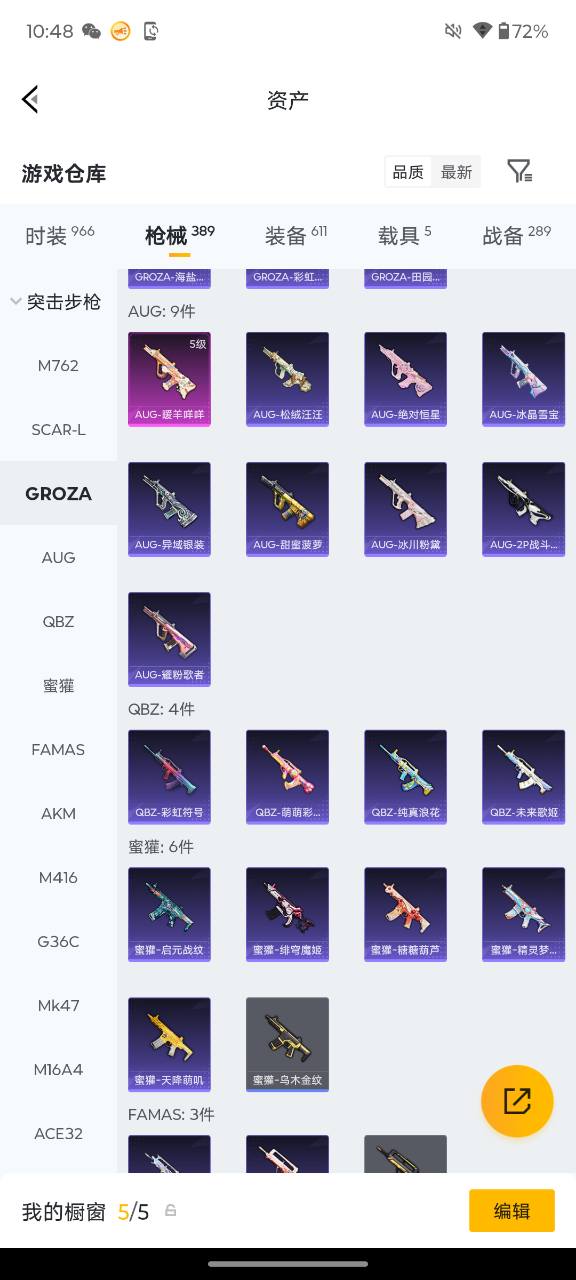This screenshot has height=1280, width=576.
Task: Open the filter funnel icon
Action: tap(519, 171)
